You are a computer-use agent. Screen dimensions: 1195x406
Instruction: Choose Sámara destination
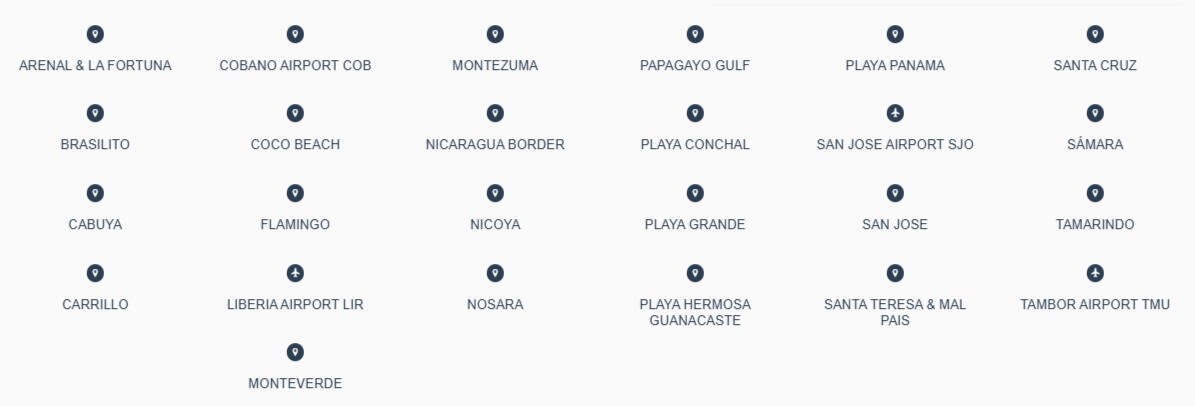(x=1095, y=145)
